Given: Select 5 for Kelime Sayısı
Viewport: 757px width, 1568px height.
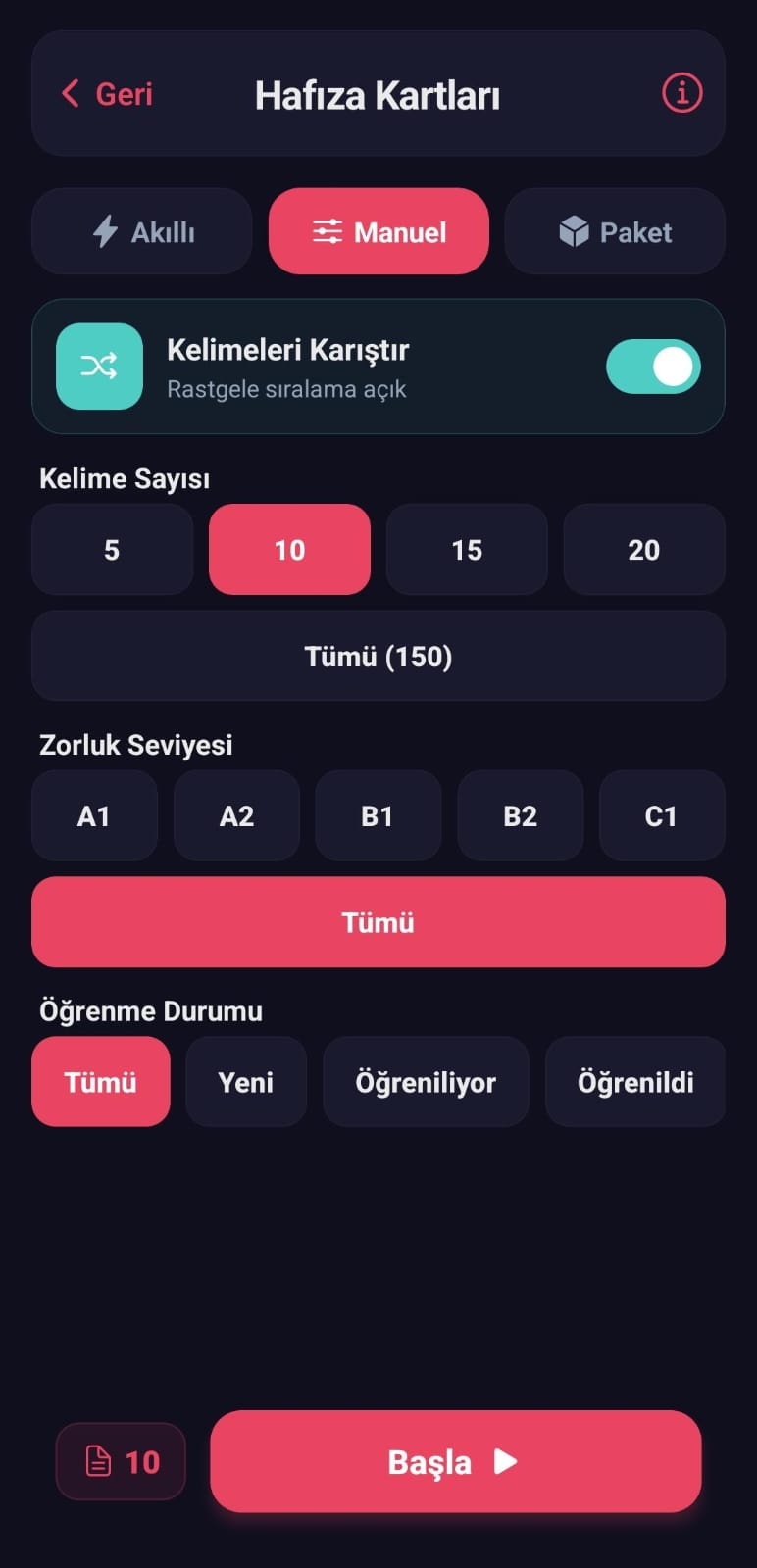Looking at the screenshot, I should tap(112, 550).
